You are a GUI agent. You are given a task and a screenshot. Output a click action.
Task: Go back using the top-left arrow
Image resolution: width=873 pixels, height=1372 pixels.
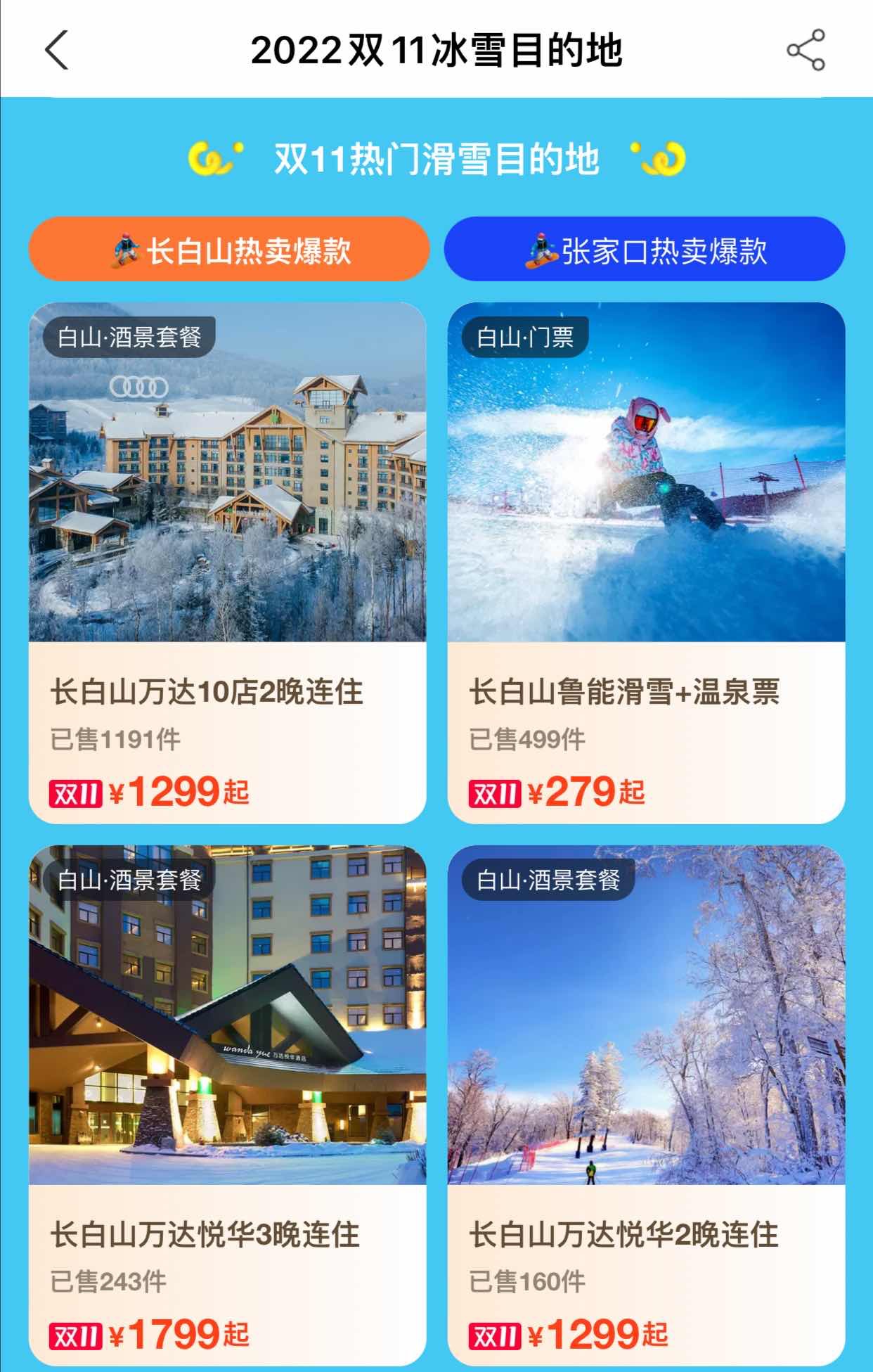point(57,50)
